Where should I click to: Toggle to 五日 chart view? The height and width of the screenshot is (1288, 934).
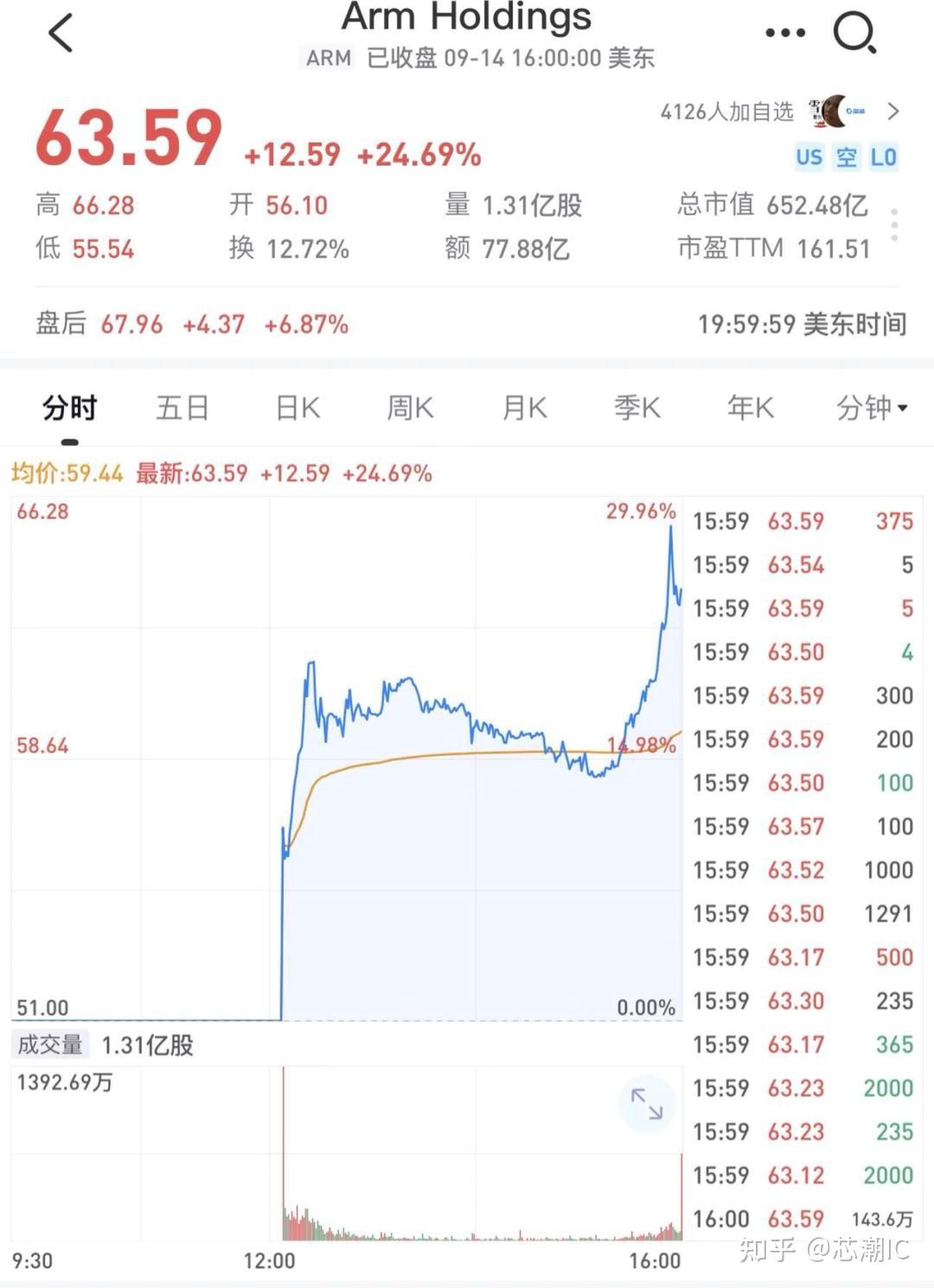182,407
